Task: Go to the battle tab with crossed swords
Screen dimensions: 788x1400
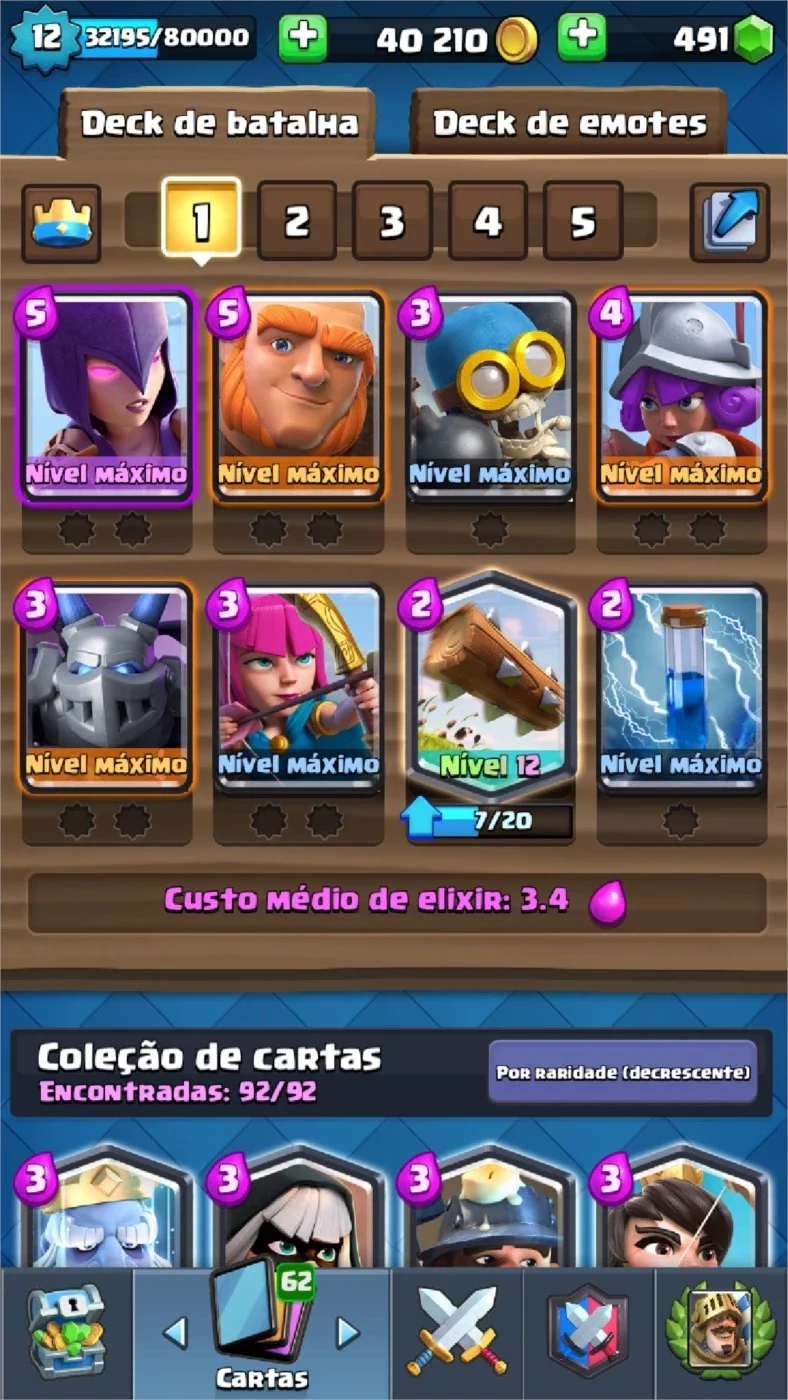Action: 457,1330
